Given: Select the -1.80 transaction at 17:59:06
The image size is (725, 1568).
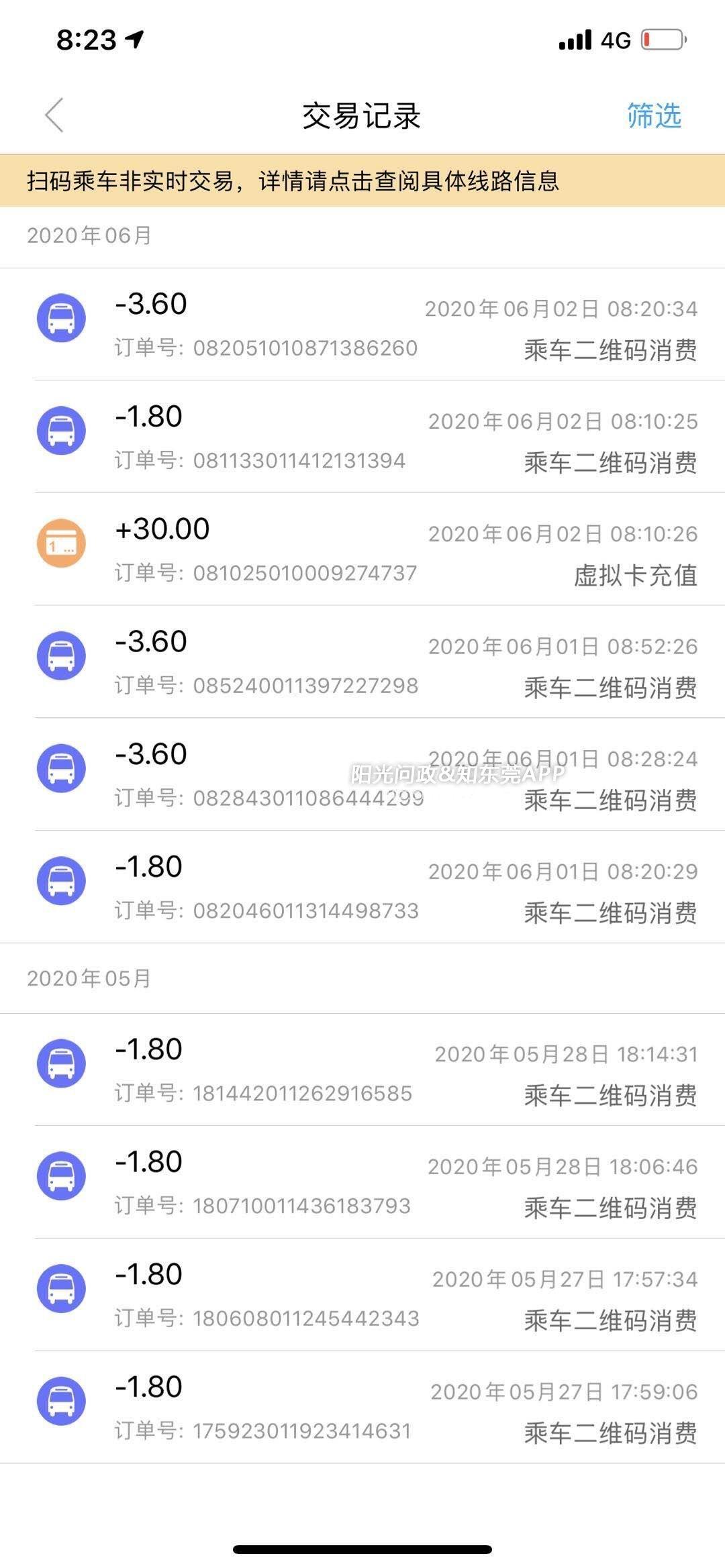Looking at the screenshot, I should coord(362,1408).
